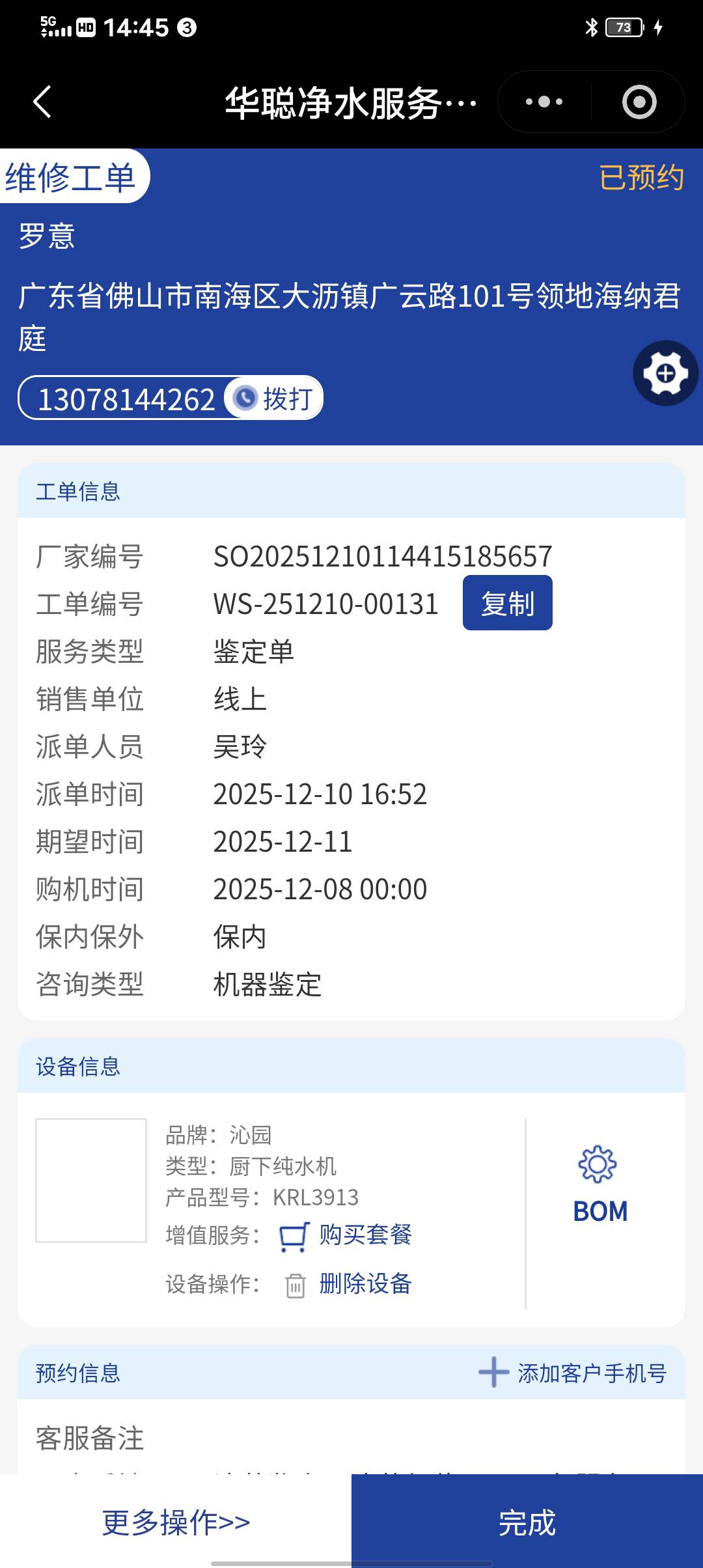The height and width of the screenshot is (1568, 703).
Task: Open the device image thumbnail
Action: click(x=91, y=1181)
